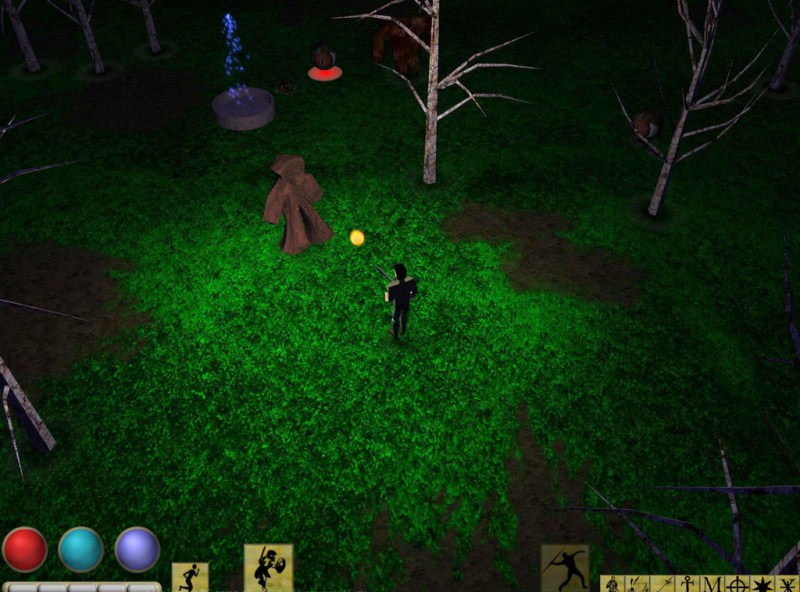The width and height of the screenshot is (800, 592).
Task: Select the spear weapon tile in toolbar
Action: click(662, 584)
